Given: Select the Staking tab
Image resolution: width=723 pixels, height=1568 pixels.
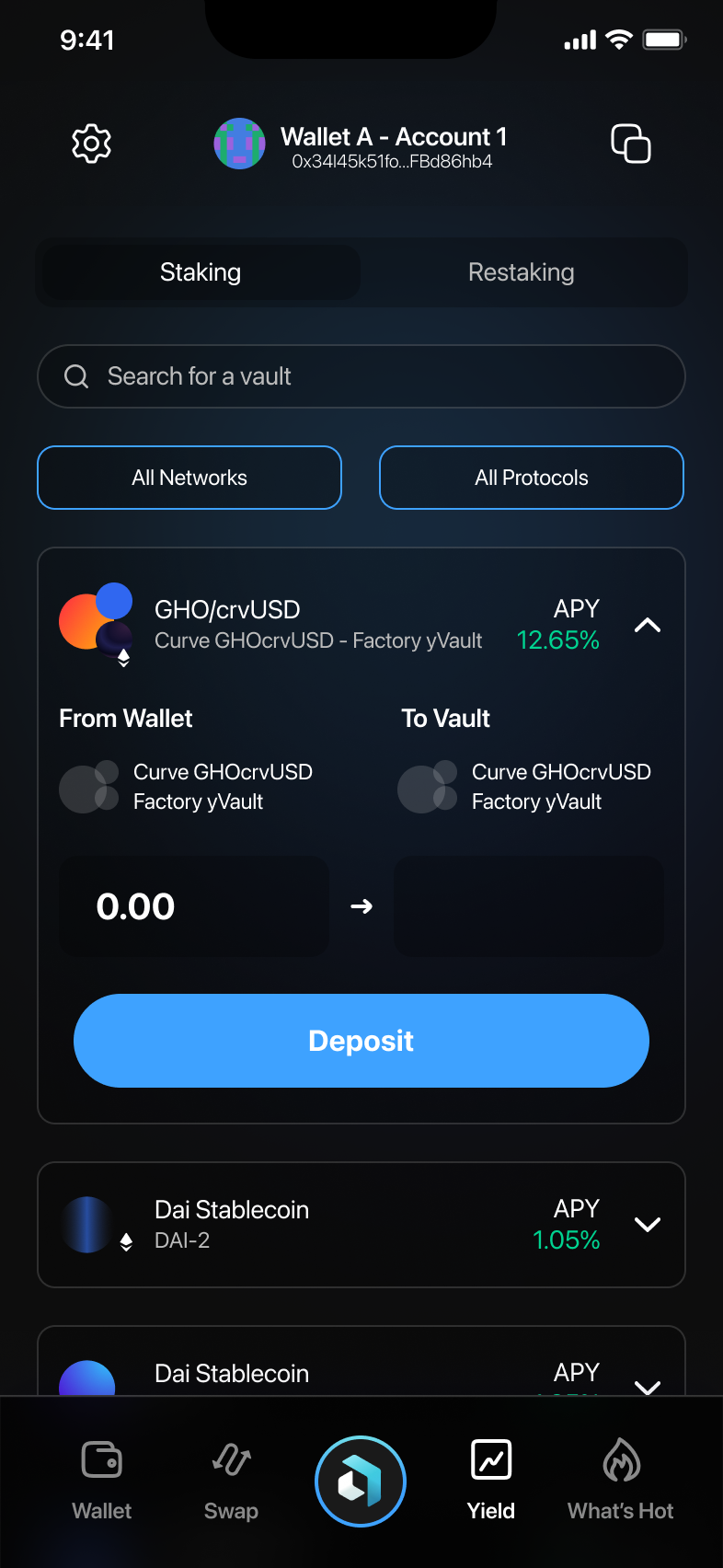Looking at the screenshot, I should click(200, 272).
